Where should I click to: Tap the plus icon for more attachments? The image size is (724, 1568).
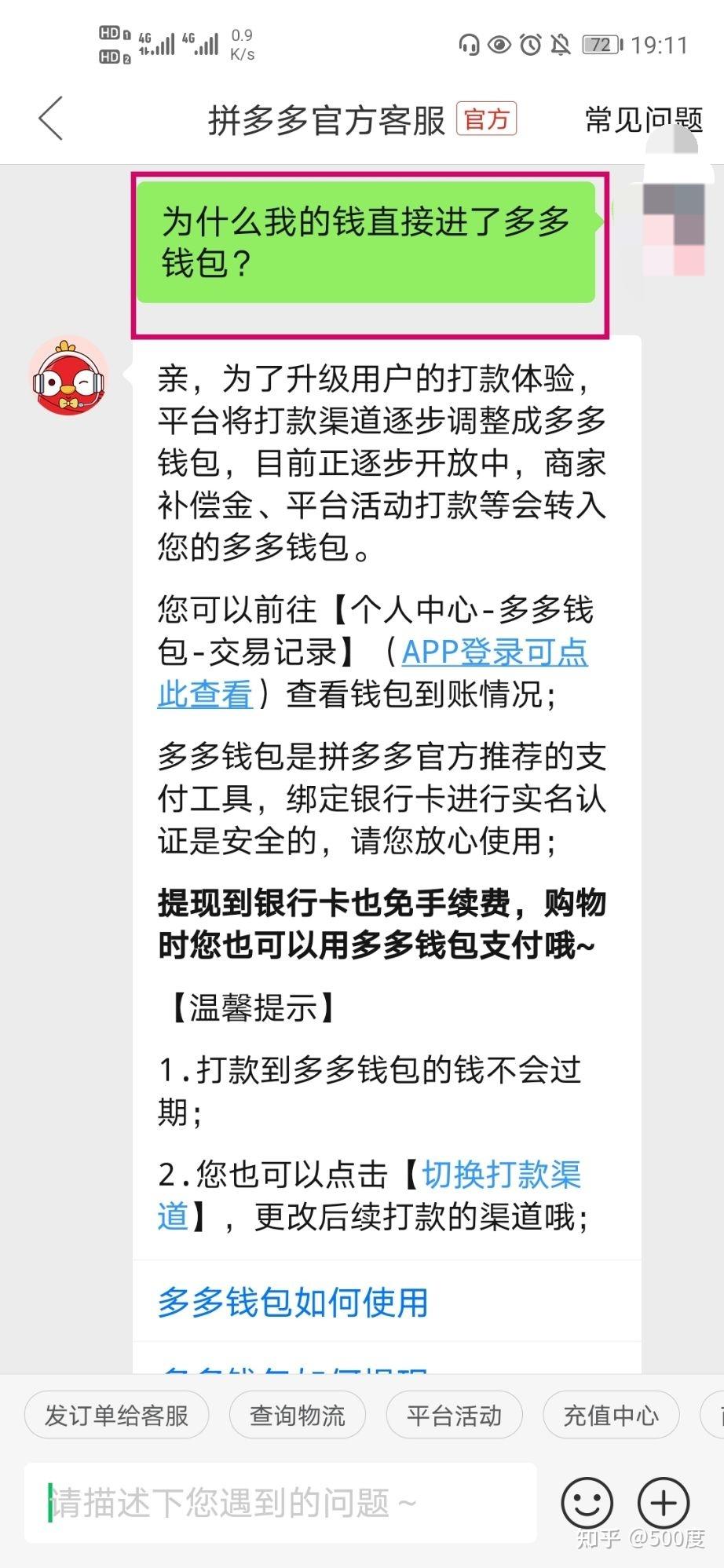[x=664, y=1502]
